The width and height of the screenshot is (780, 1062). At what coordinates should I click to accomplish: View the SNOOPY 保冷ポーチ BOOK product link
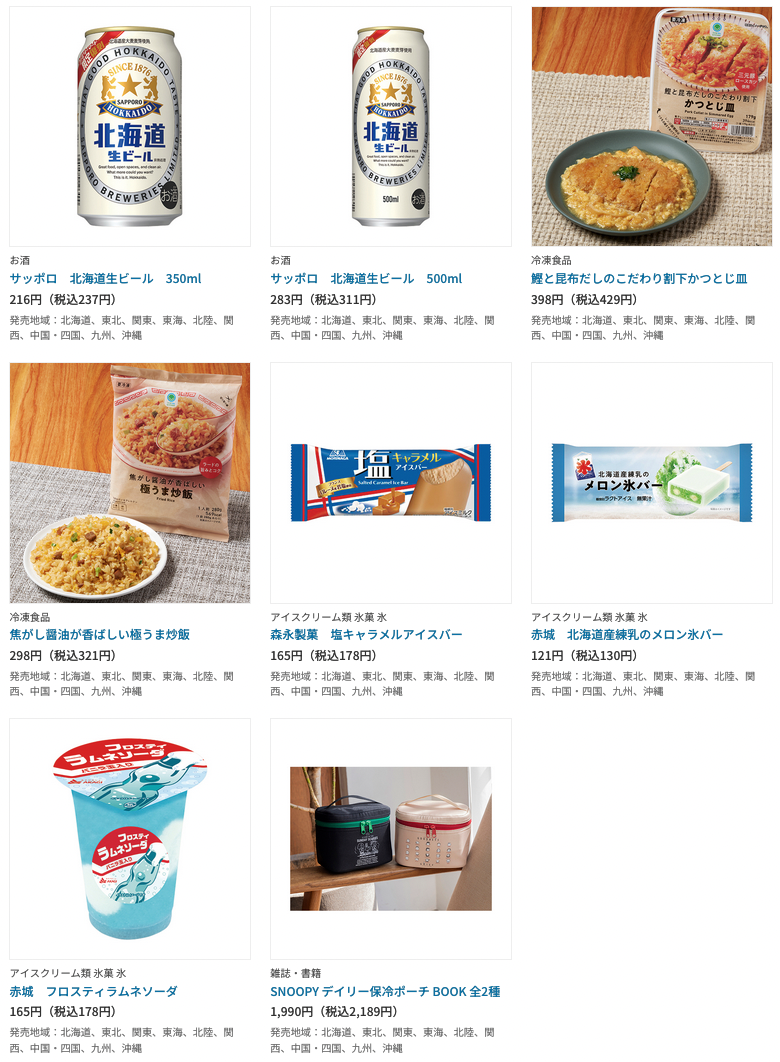[385, 991]
